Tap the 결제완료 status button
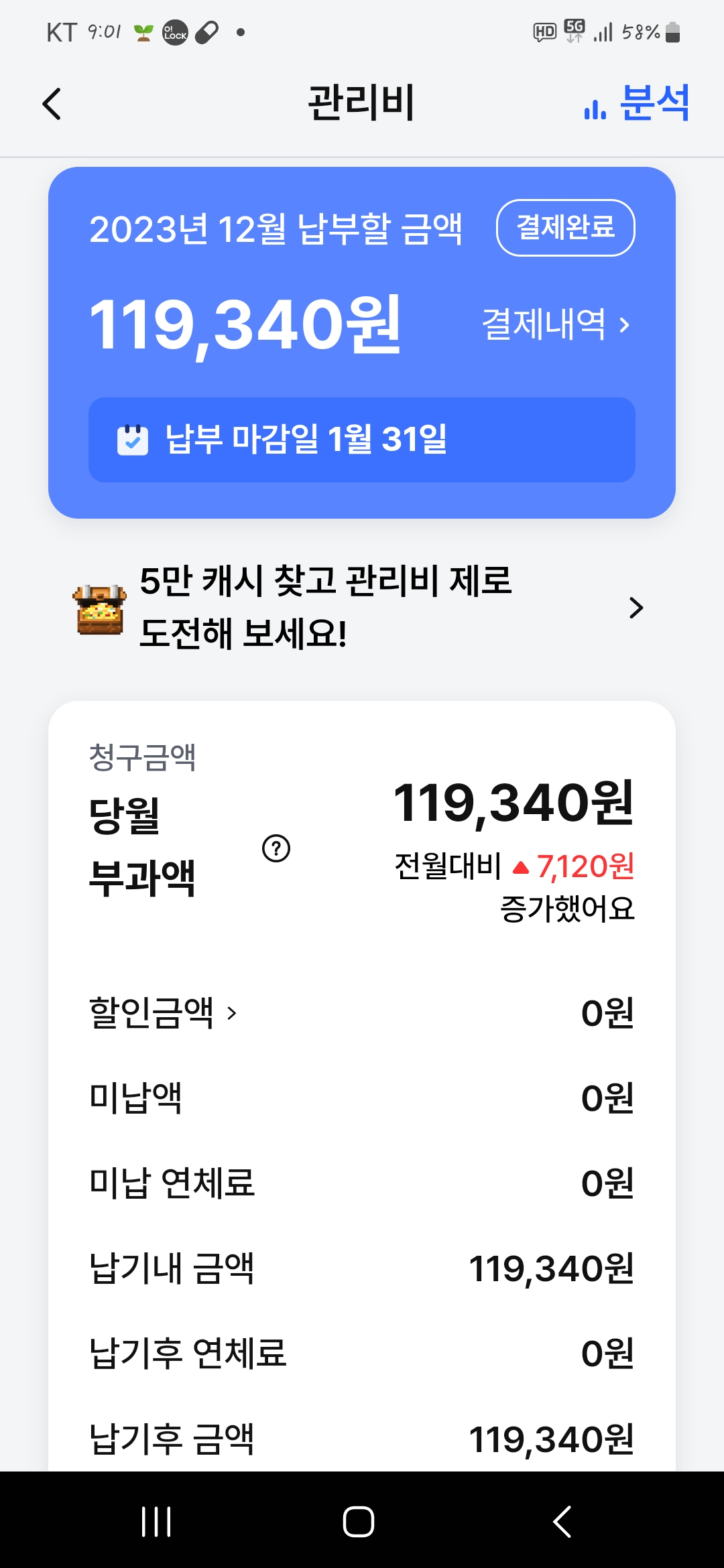 565,228
